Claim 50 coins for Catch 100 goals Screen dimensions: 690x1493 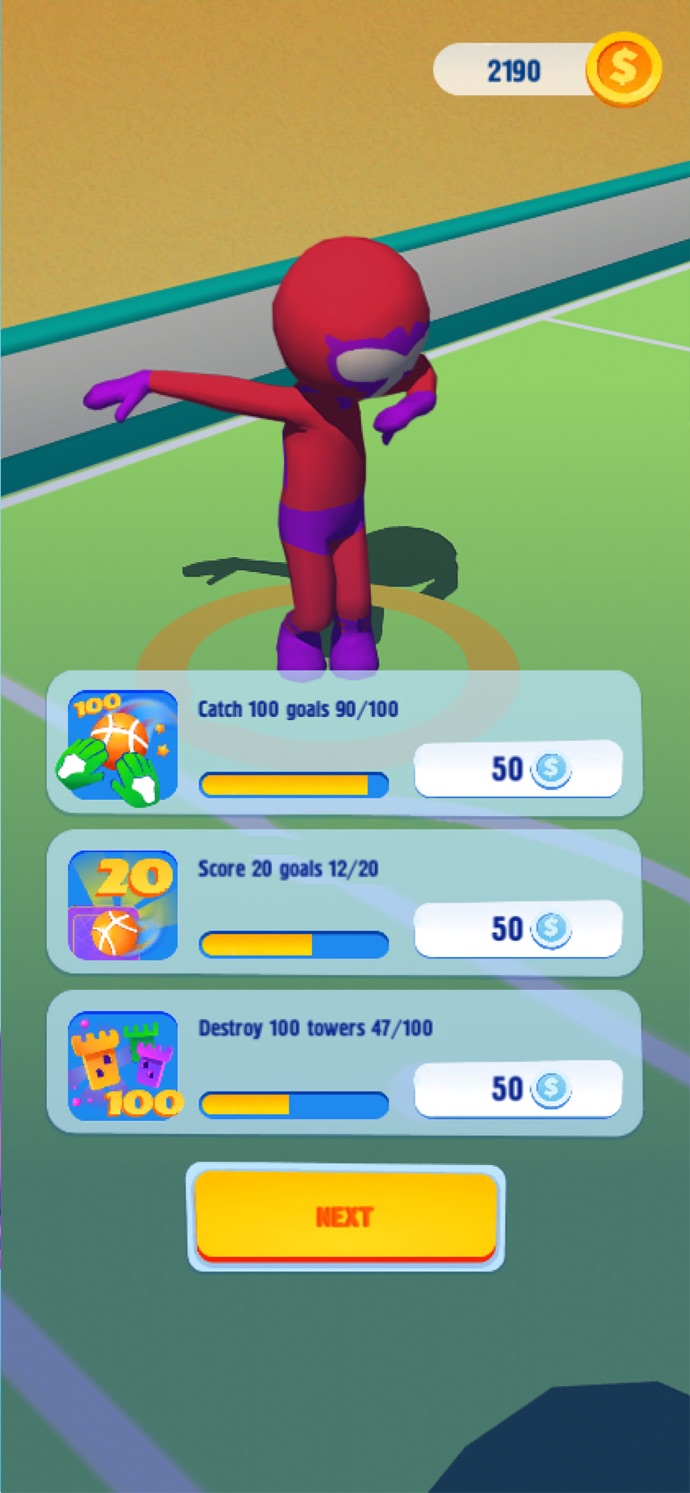pos(518,769)
